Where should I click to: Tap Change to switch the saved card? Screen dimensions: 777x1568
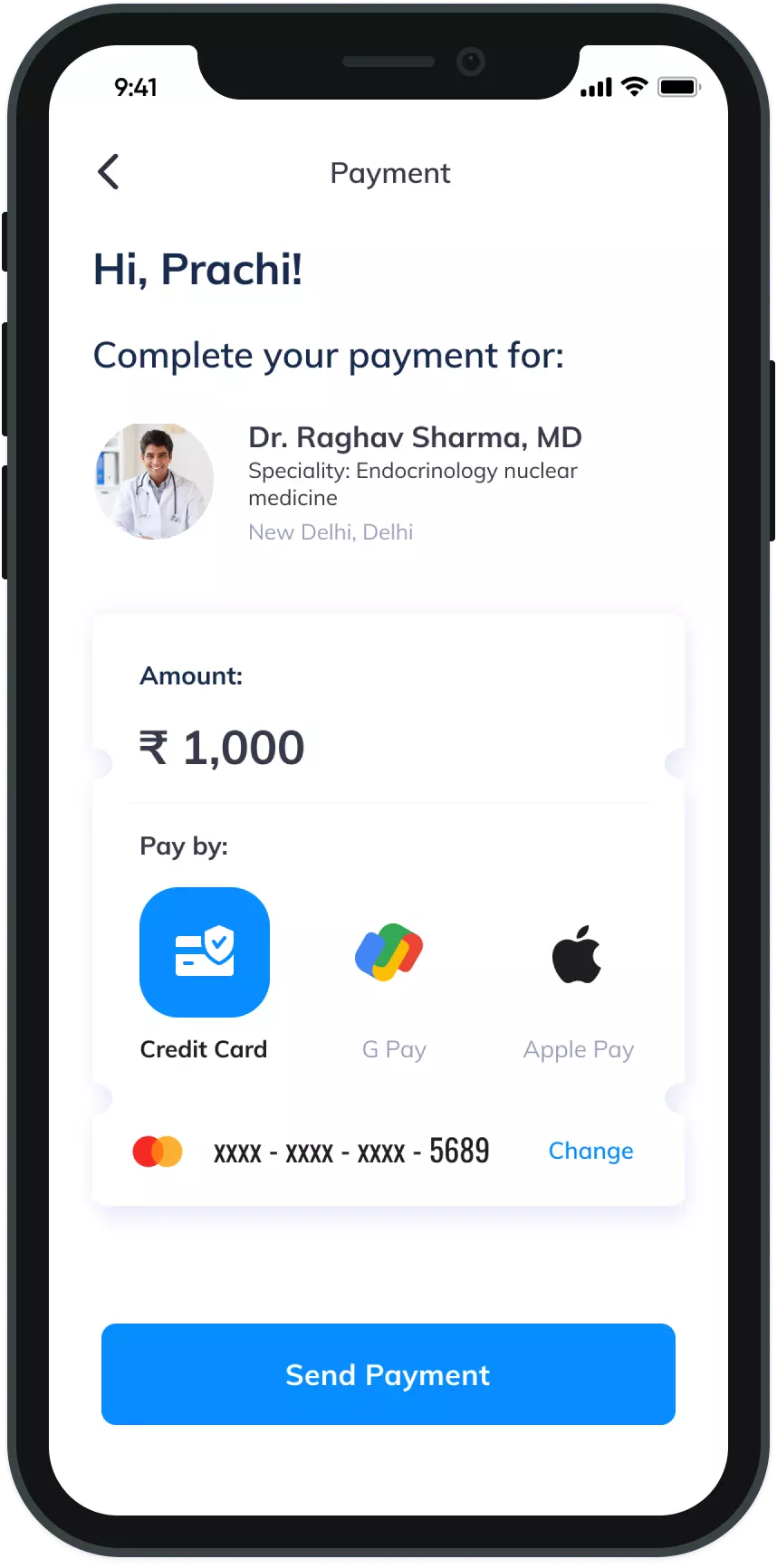click(590, 1151)
